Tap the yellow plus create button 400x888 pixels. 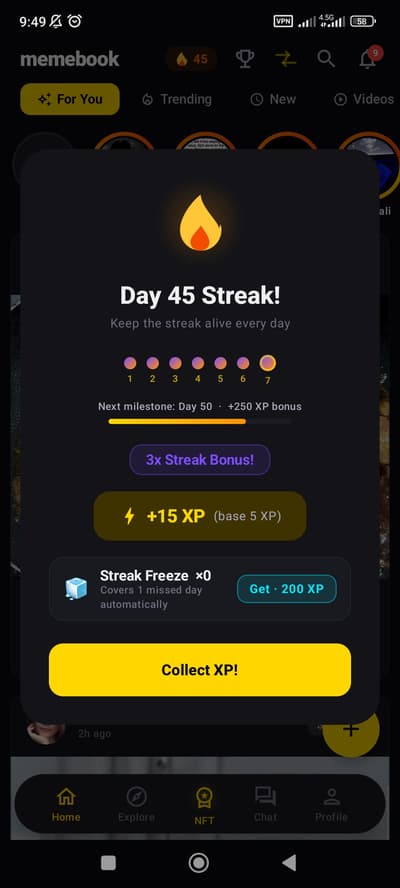(x=351, y=729)
